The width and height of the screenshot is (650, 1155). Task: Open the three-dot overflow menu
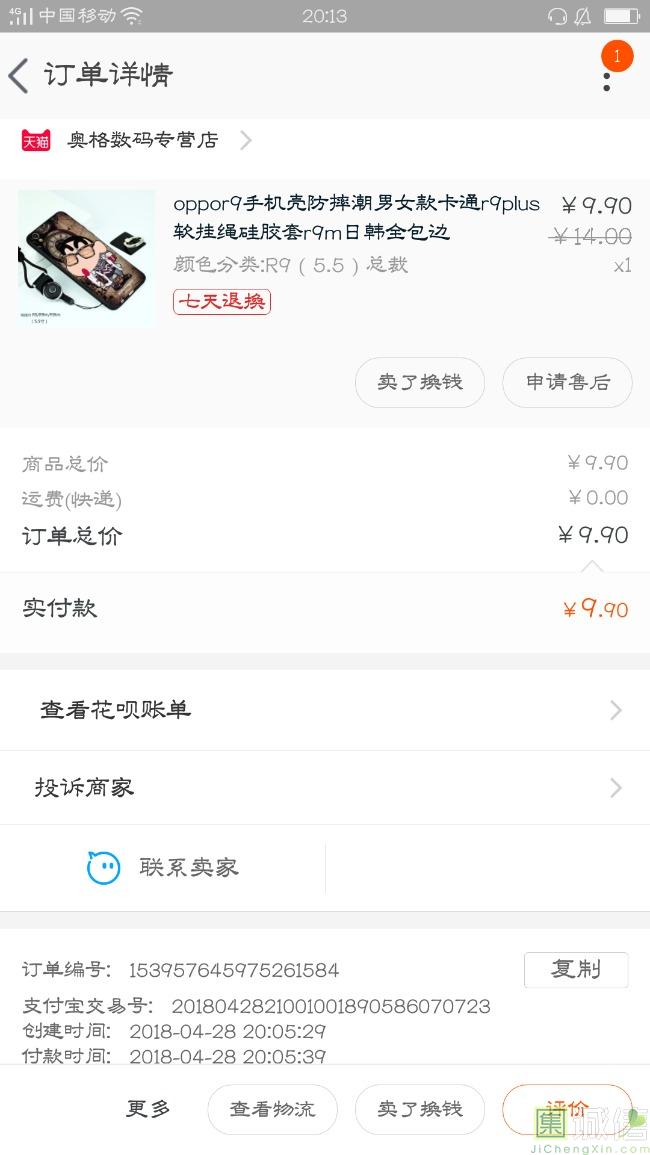[607, 75]
